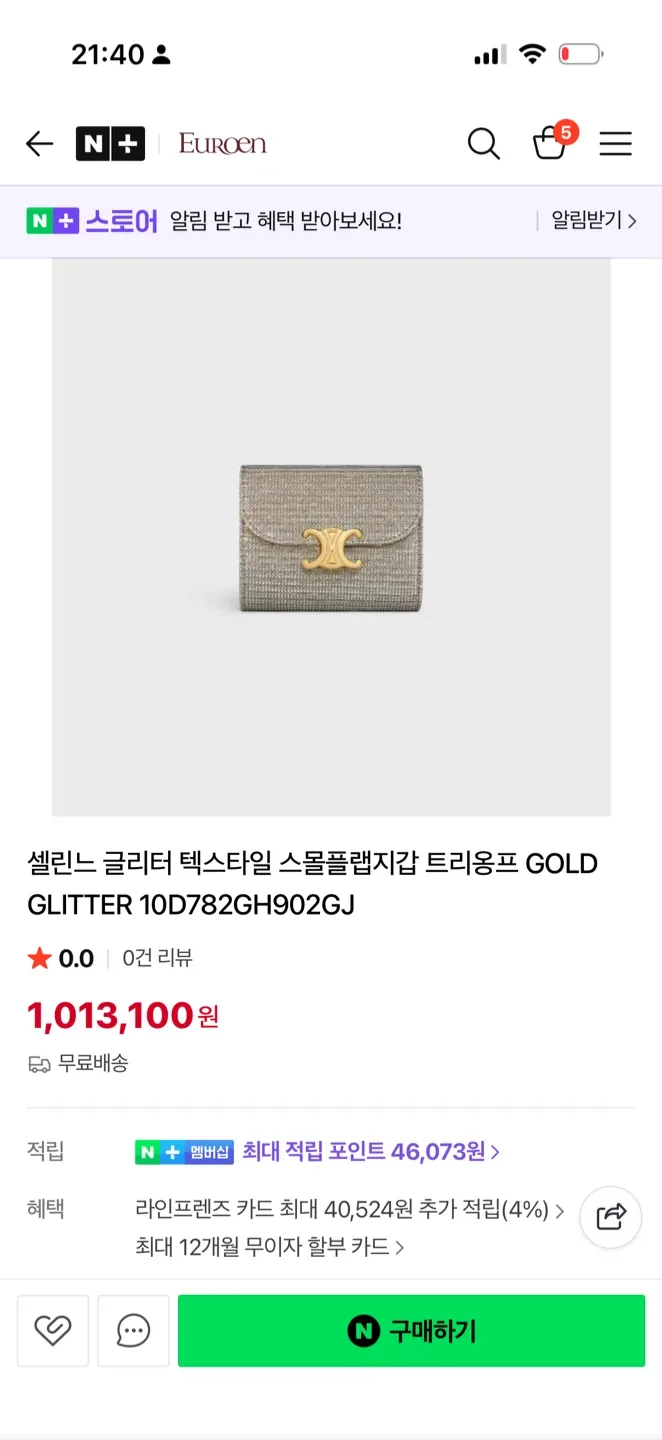Open the search magnifier

click(x=483, y=144)
